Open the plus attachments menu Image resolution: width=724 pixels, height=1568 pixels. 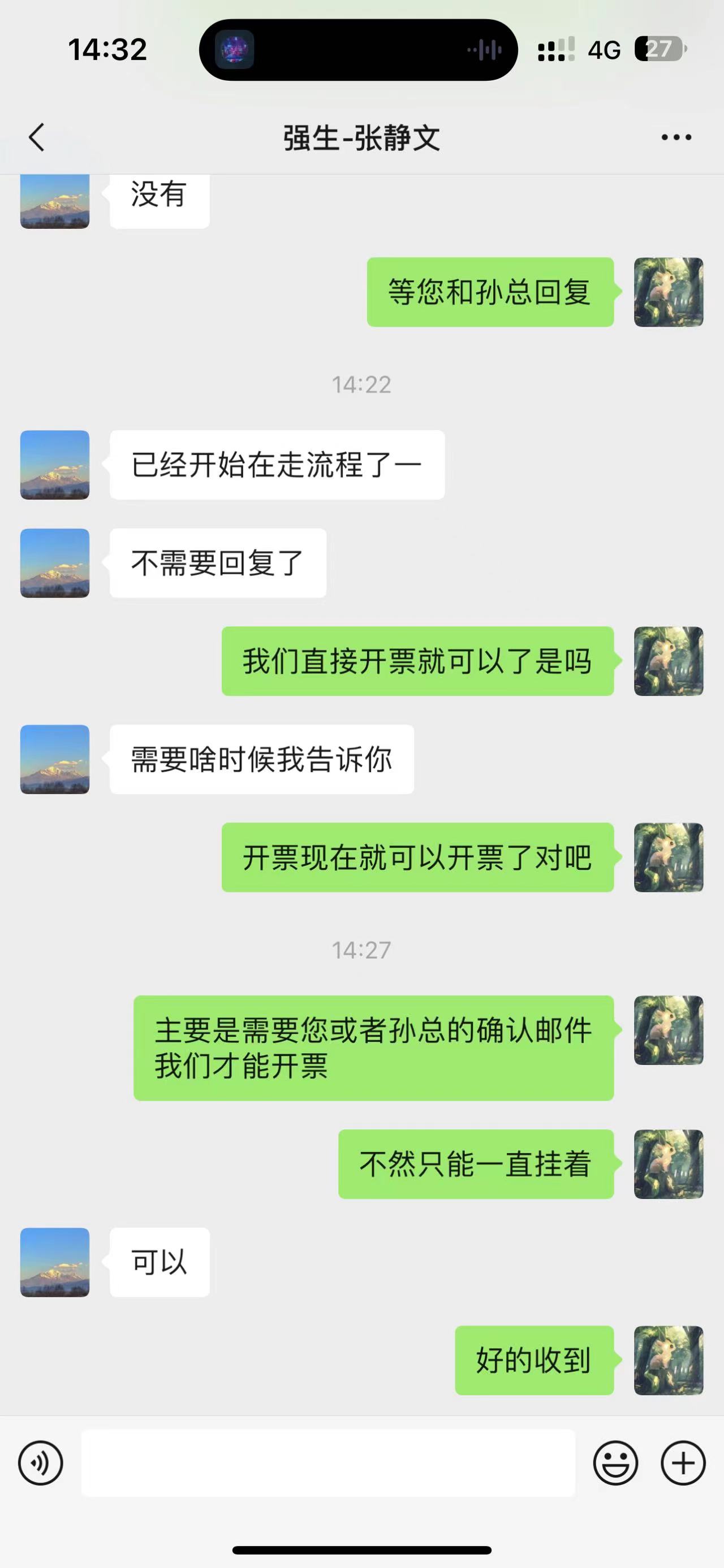683,1463
